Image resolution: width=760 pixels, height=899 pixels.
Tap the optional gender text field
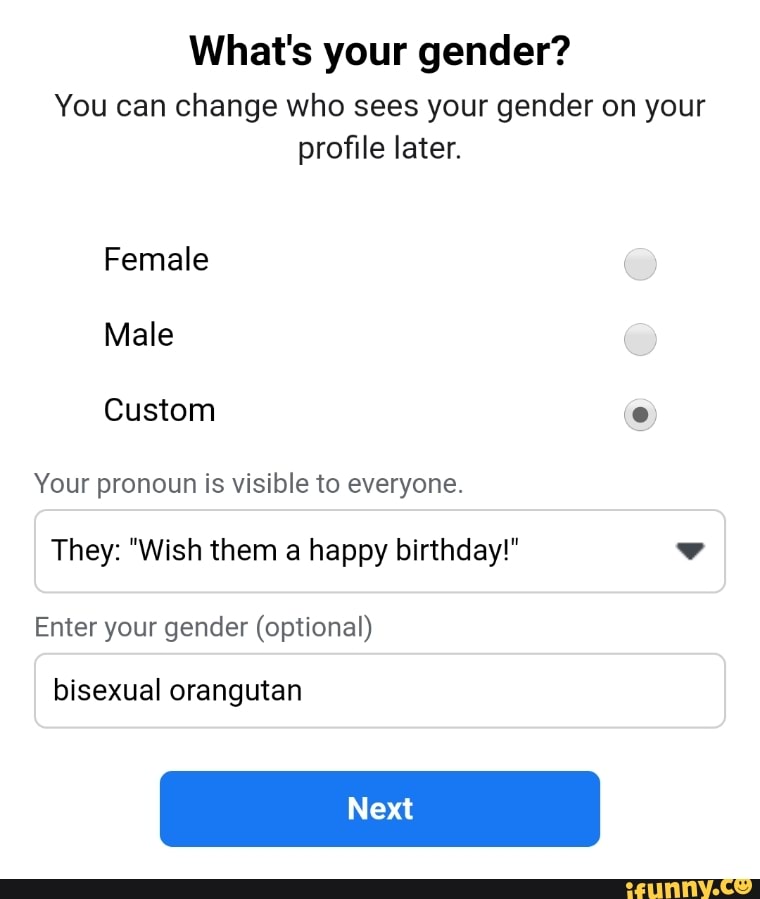(380, 691)
